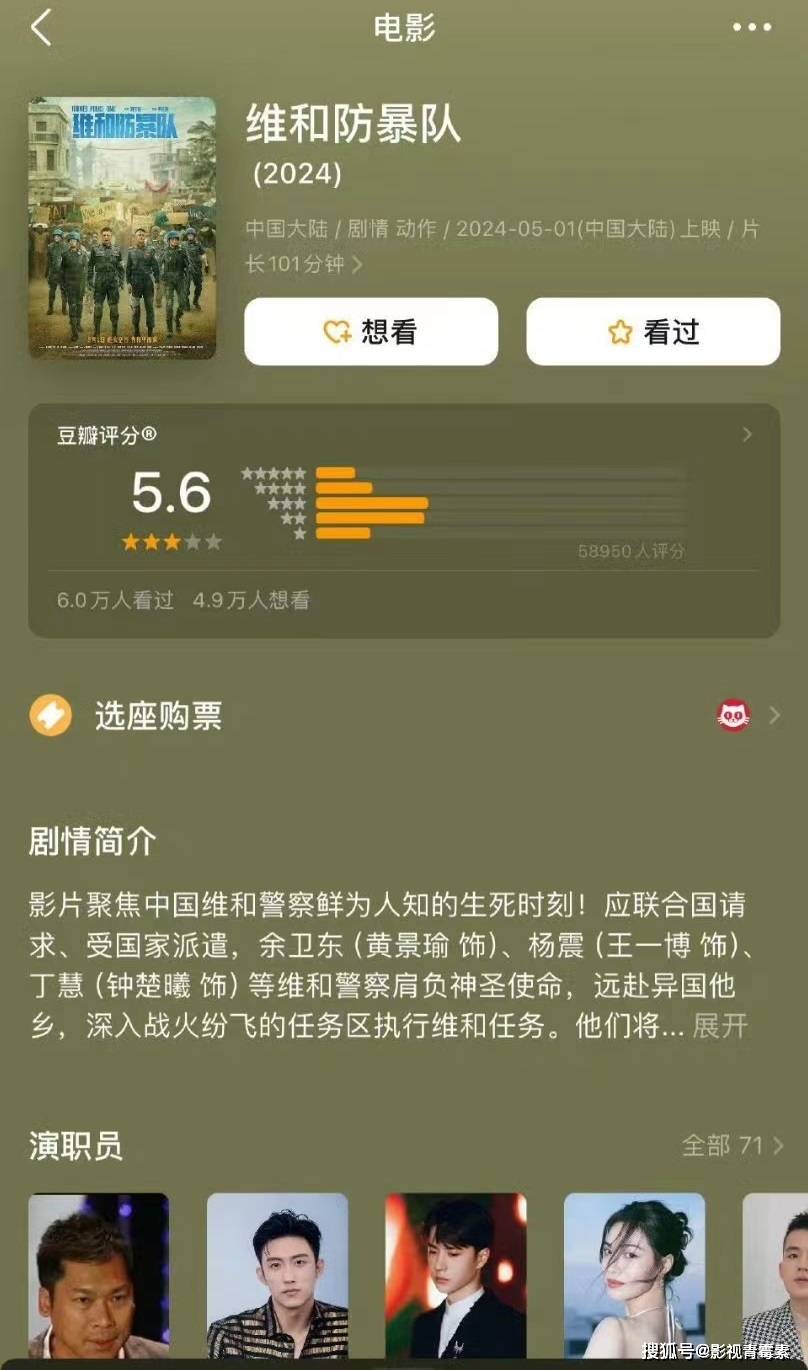The image size is (808, 1370).
Task: Expand the movie info line chevron
Action: click(357, 265)
